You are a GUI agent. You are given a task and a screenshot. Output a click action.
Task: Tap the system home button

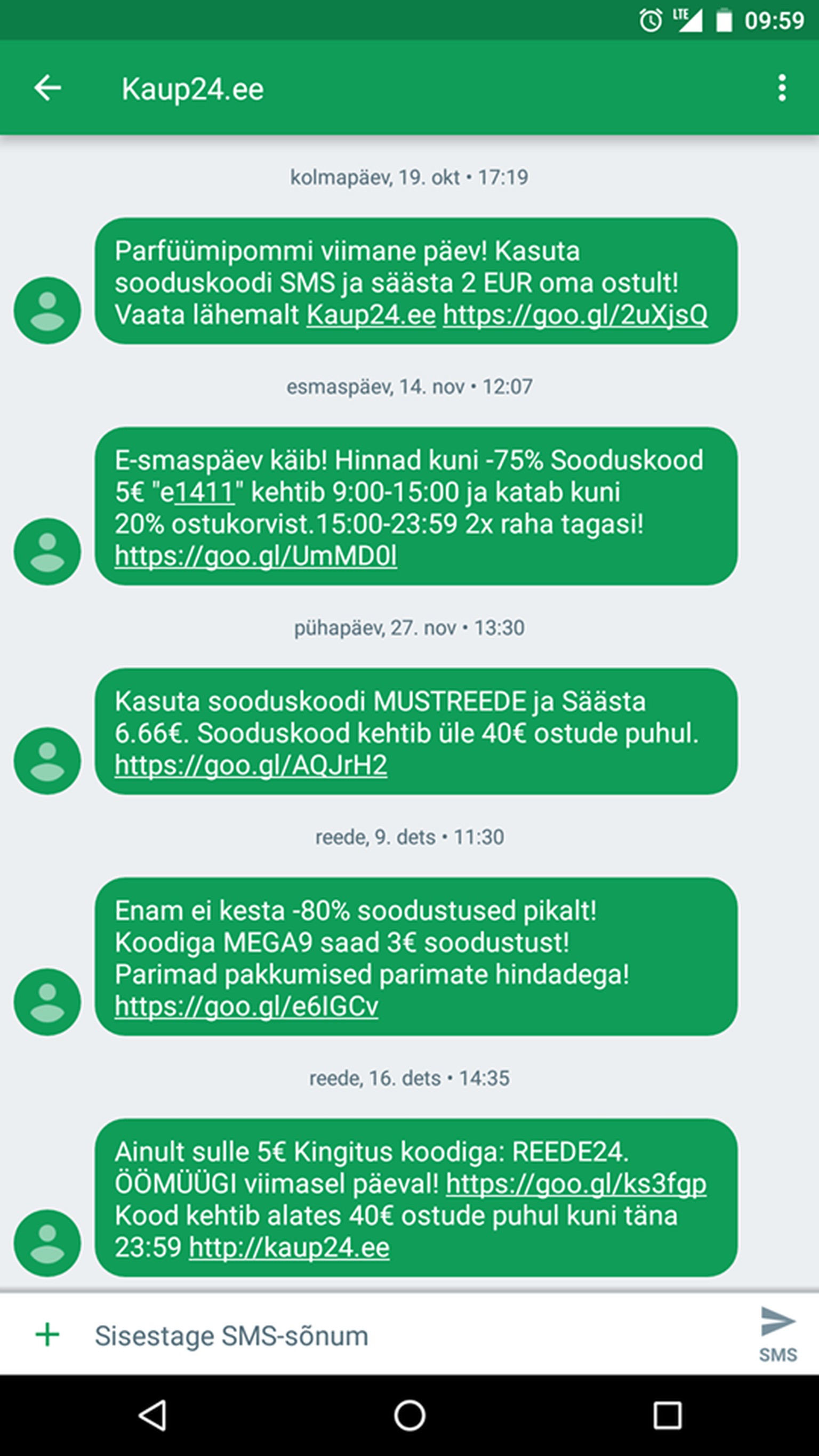click(x=409, y=1415)
